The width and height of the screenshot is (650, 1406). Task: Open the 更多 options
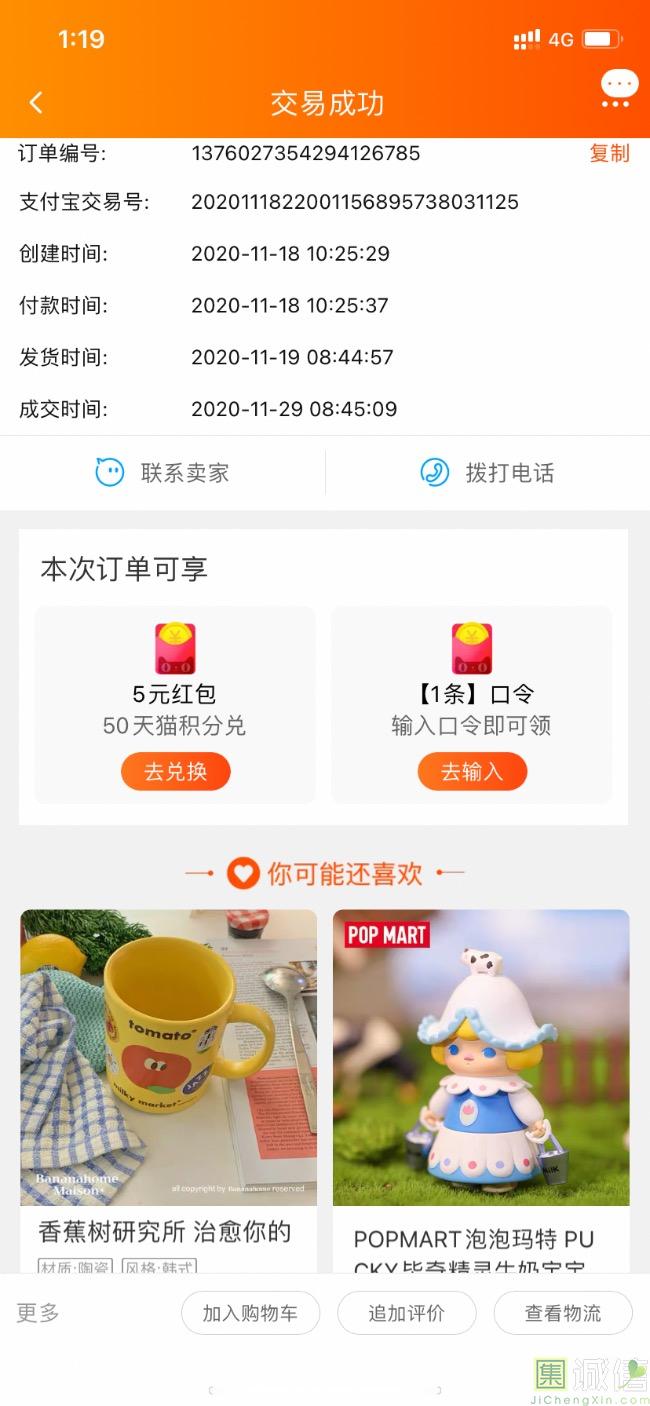click(x=38, y=1313)
